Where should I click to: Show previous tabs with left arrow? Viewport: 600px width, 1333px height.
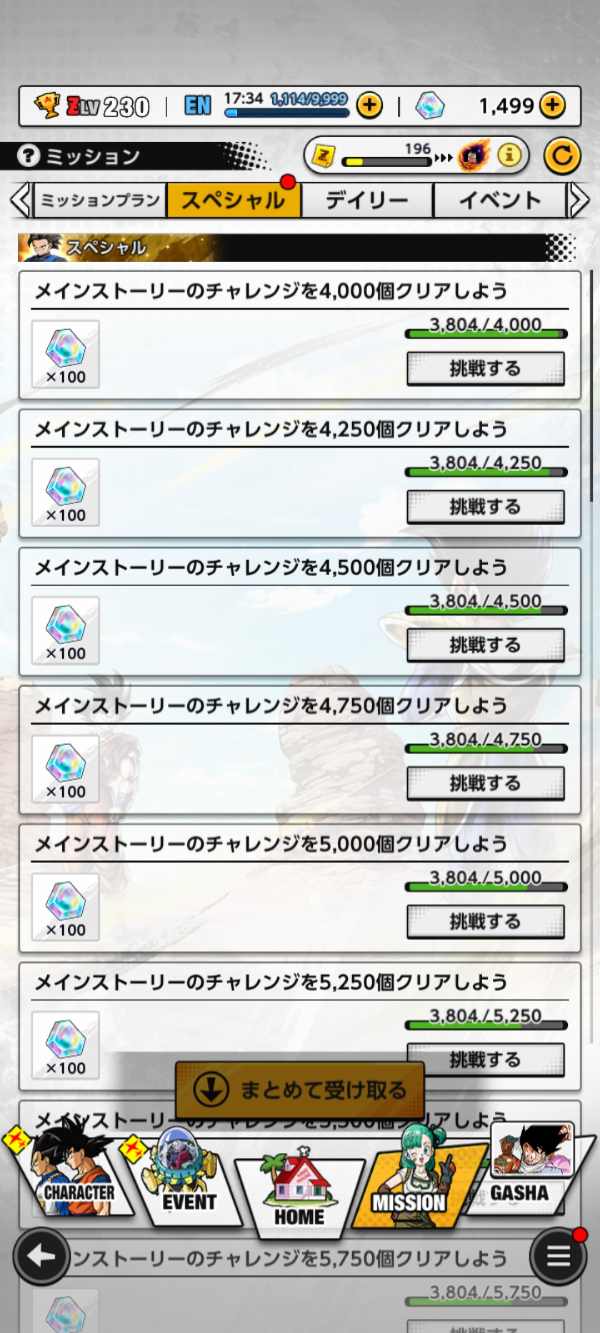pos(19,200)
